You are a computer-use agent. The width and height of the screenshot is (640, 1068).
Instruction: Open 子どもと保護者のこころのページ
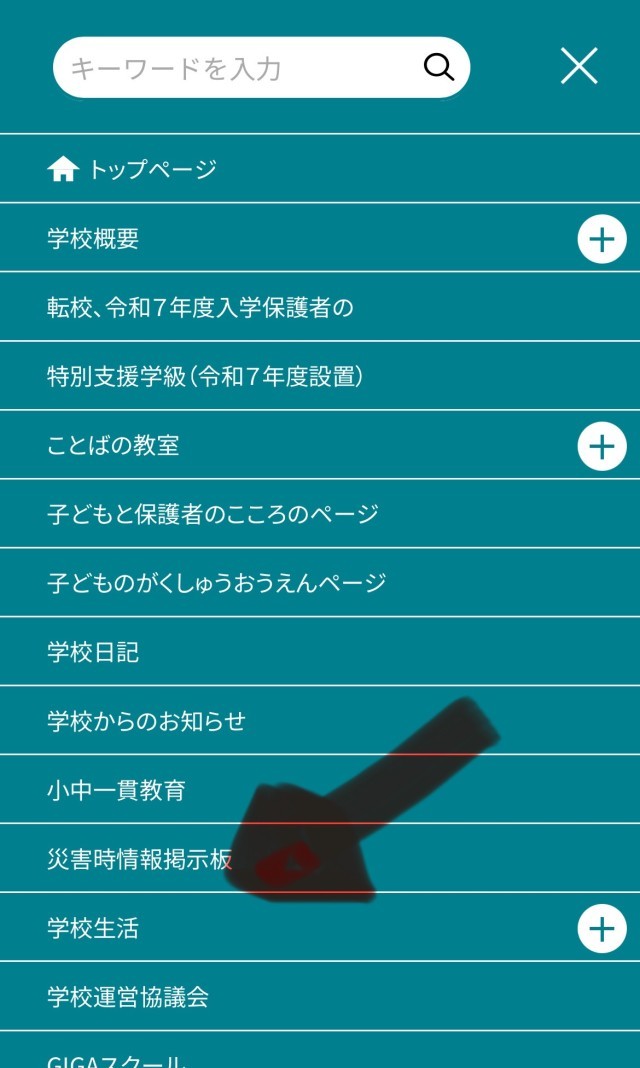(213, 514)
